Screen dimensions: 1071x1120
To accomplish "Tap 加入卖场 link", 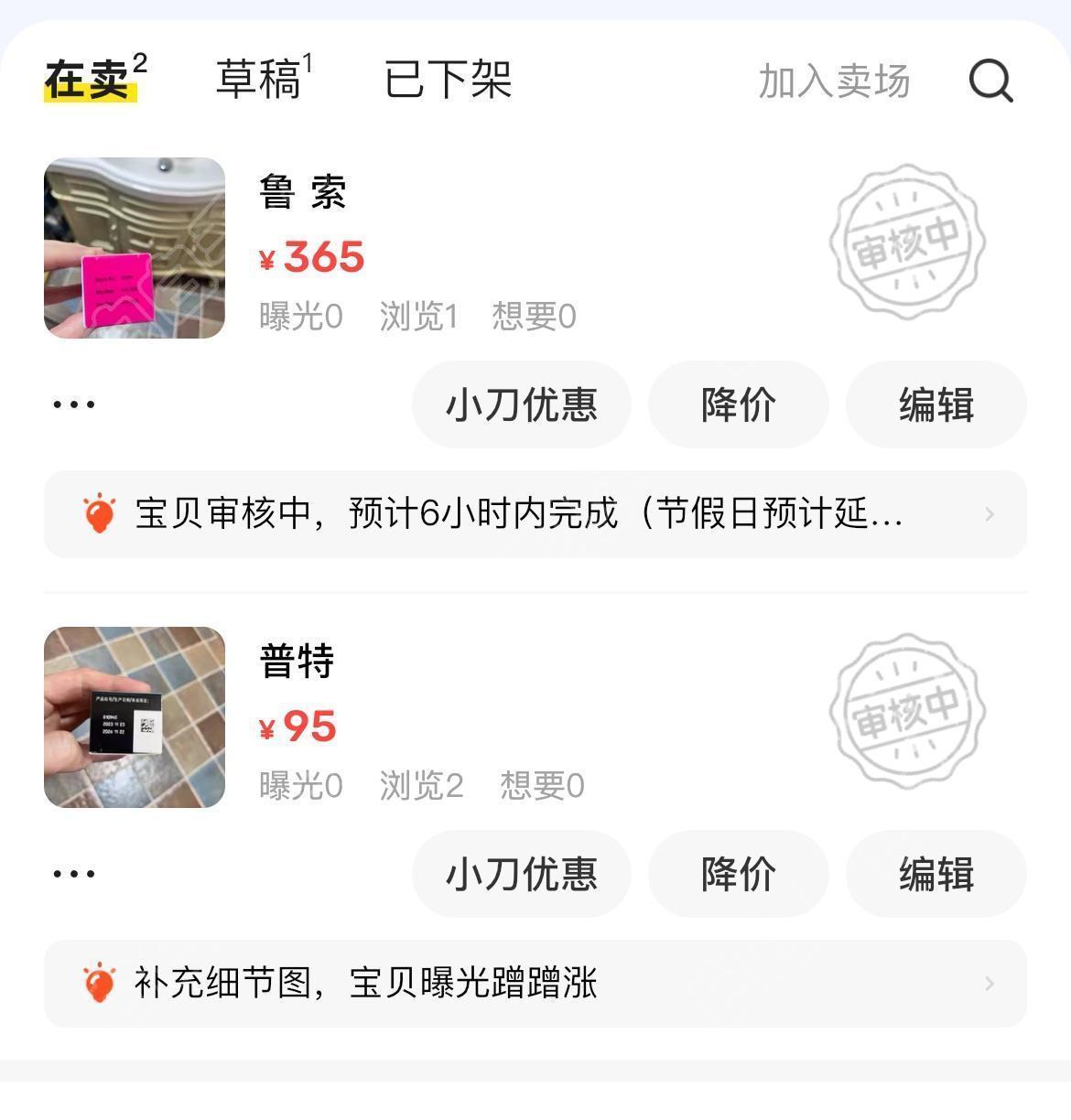I will pos(834,81).
